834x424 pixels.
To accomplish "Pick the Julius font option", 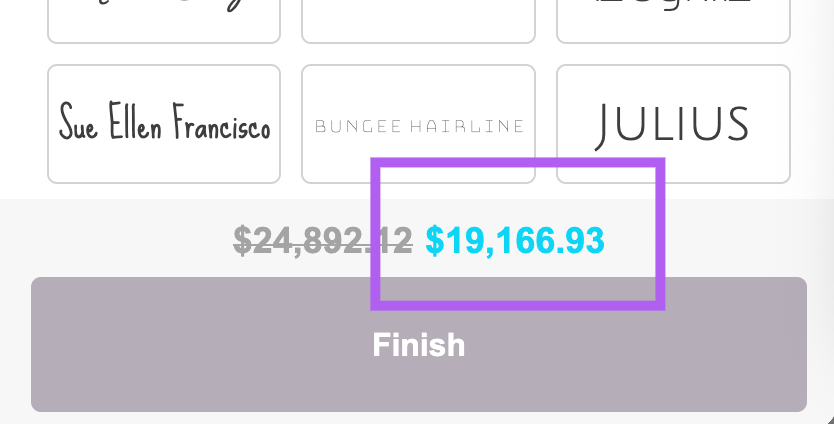I will point(673,124).
